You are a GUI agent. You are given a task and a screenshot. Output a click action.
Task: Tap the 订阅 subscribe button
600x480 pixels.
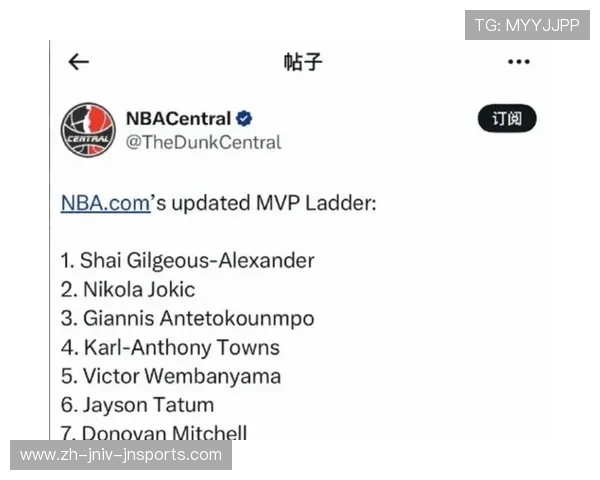(x=507, y=119)
